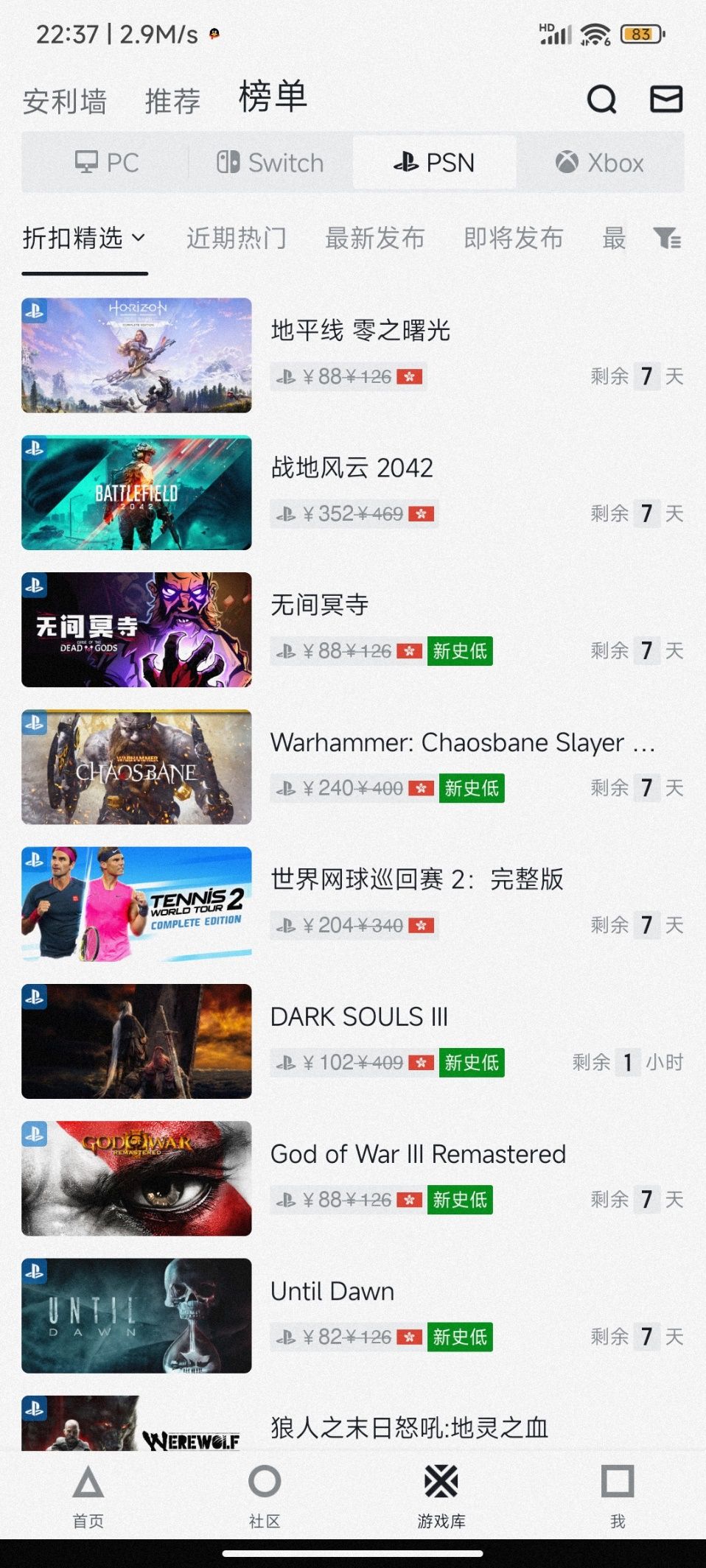Switch to the 推荐 tab
Viewport: 706px width, 1568px height.
[172, 101]
